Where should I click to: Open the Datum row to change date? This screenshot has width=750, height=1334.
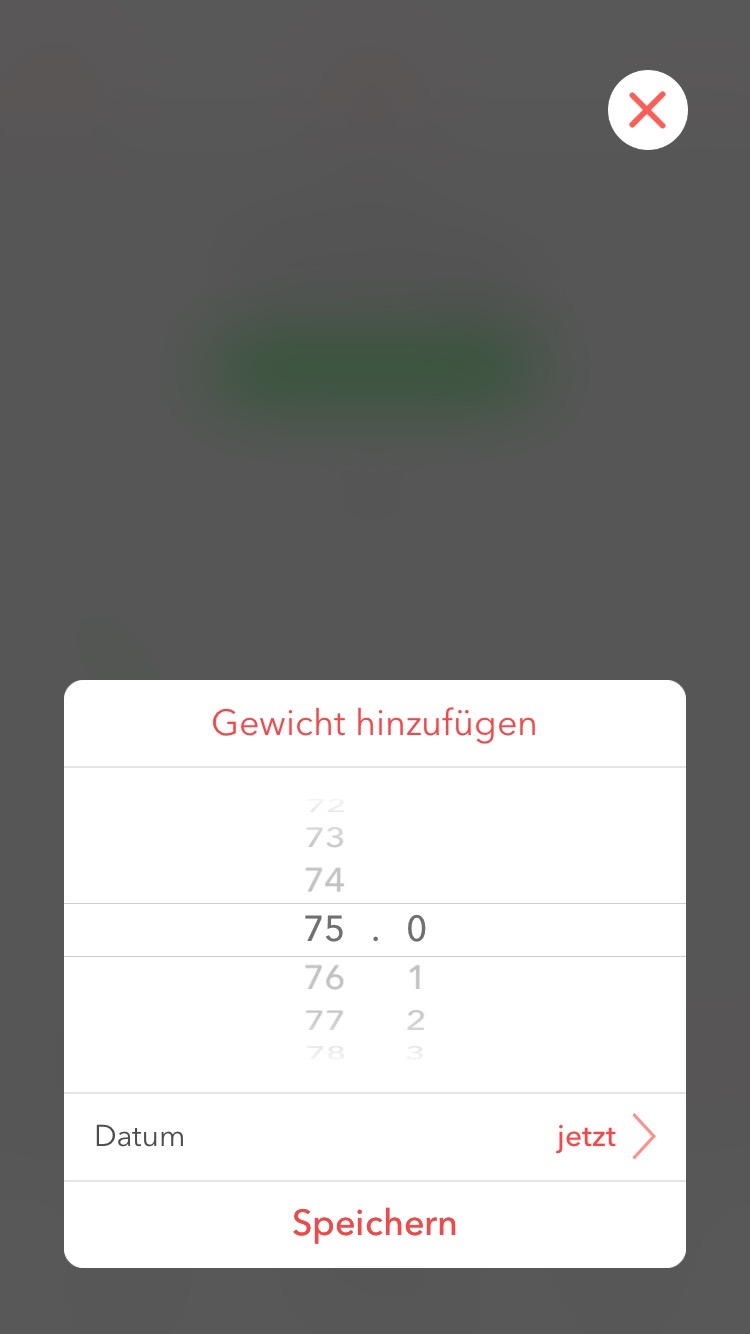(375, 1137)
